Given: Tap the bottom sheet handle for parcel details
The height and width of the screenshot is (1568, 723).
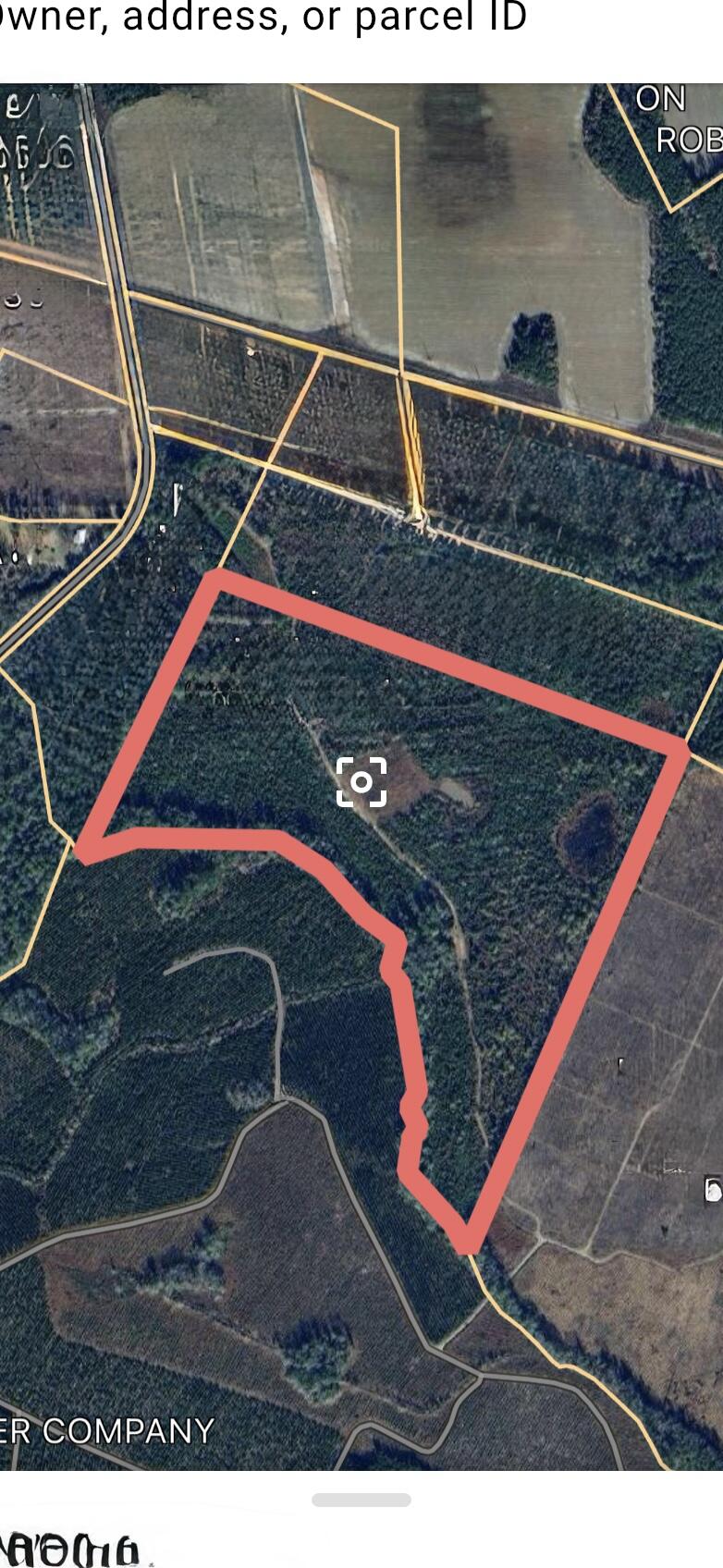Looking at the screenshot, I should [x=361, y=1500].
